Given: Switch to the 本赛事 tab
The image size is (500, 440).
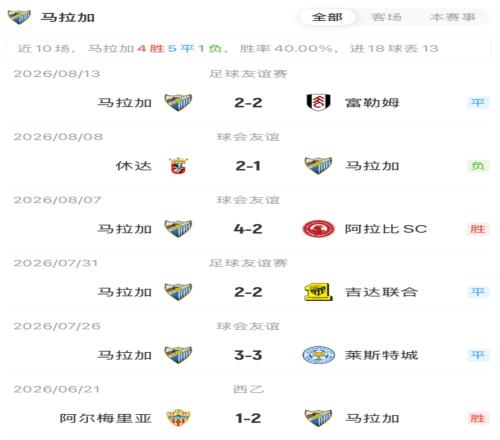Looking at the screenshot, I should [x=452, y=17].
